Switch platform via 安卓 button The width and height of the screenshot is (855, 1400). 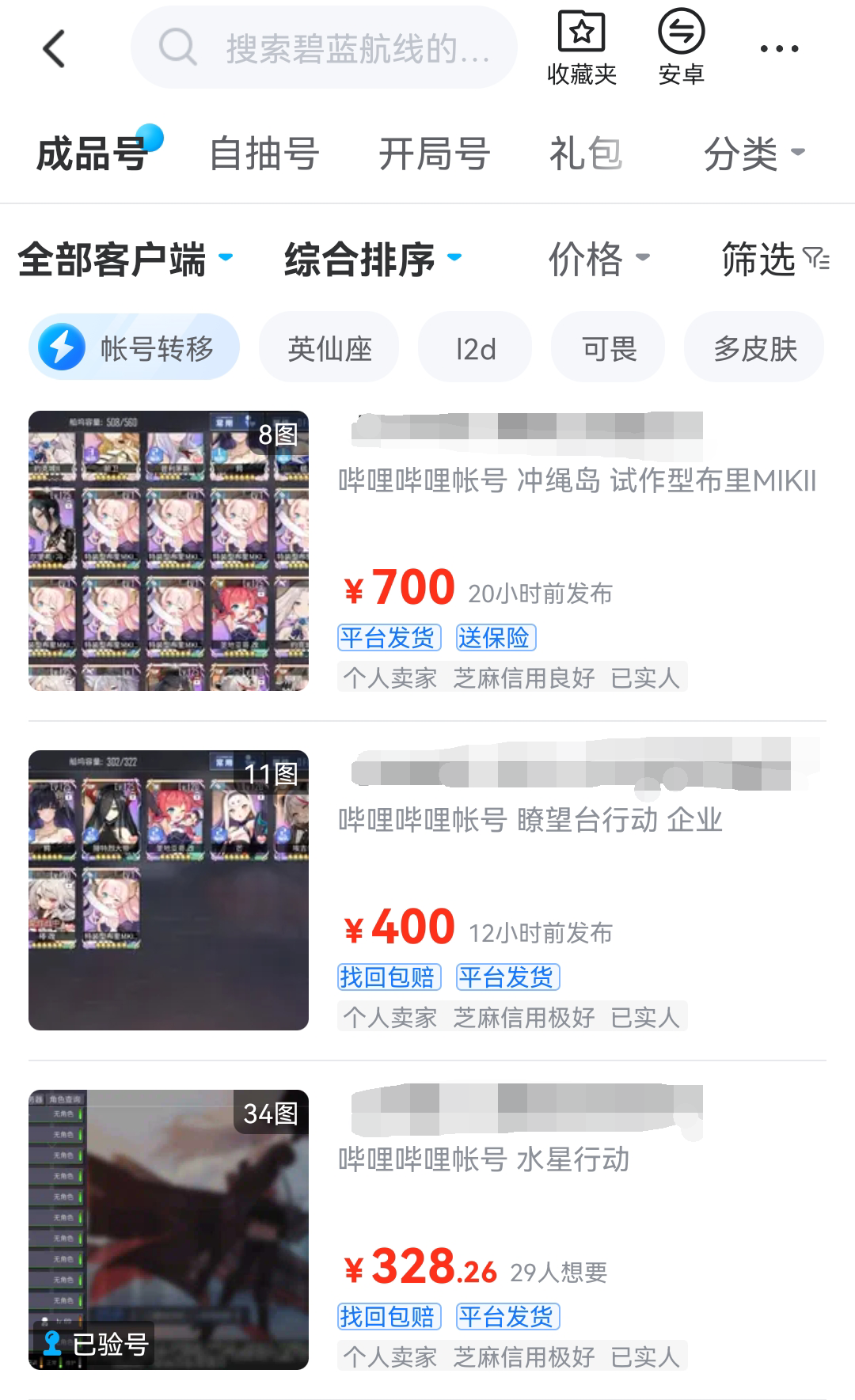[681, 47]
